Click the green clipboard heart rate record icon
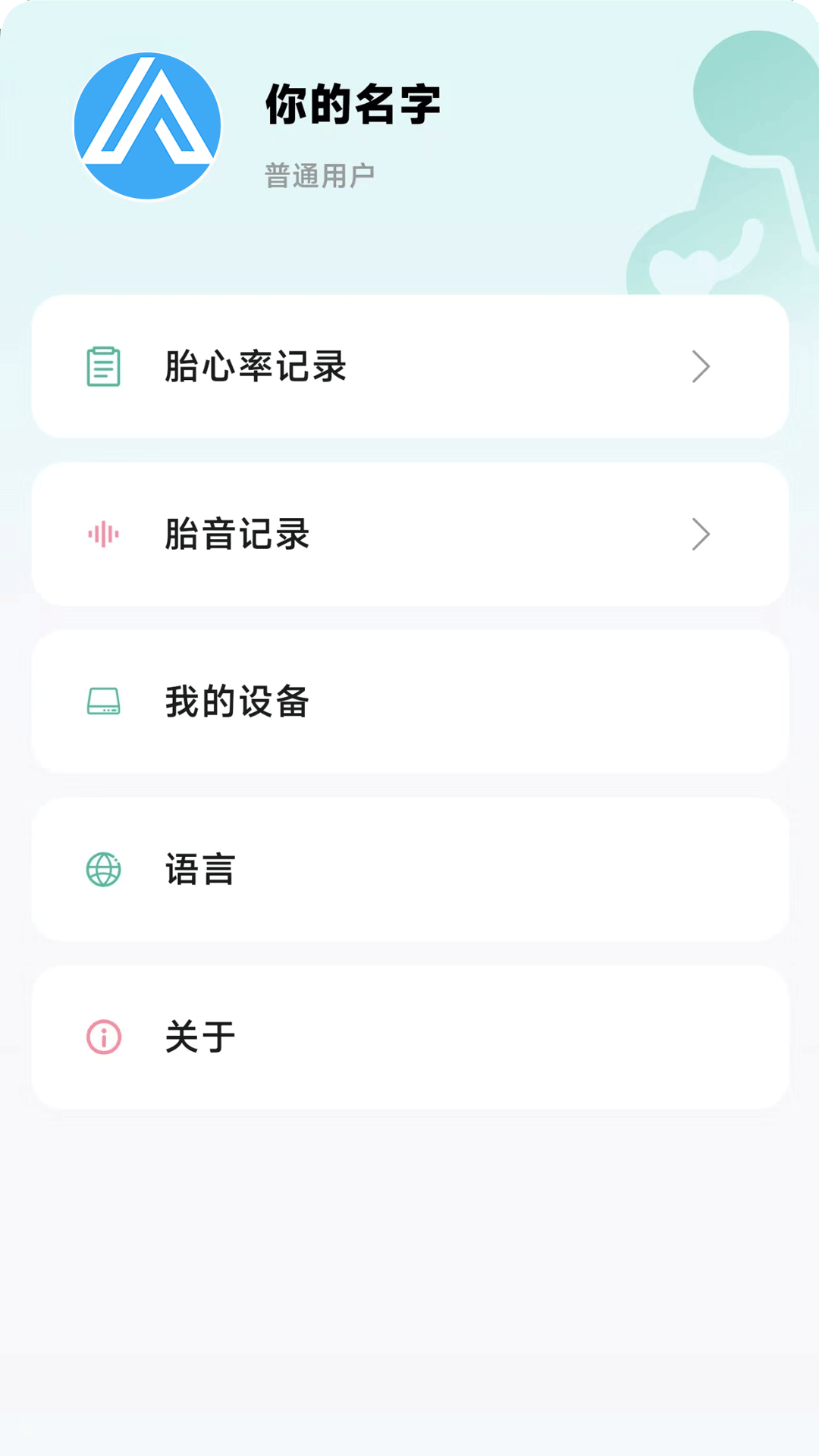Image resolution: width=819 pixels, height=1456 pixels. click(102, 366)
